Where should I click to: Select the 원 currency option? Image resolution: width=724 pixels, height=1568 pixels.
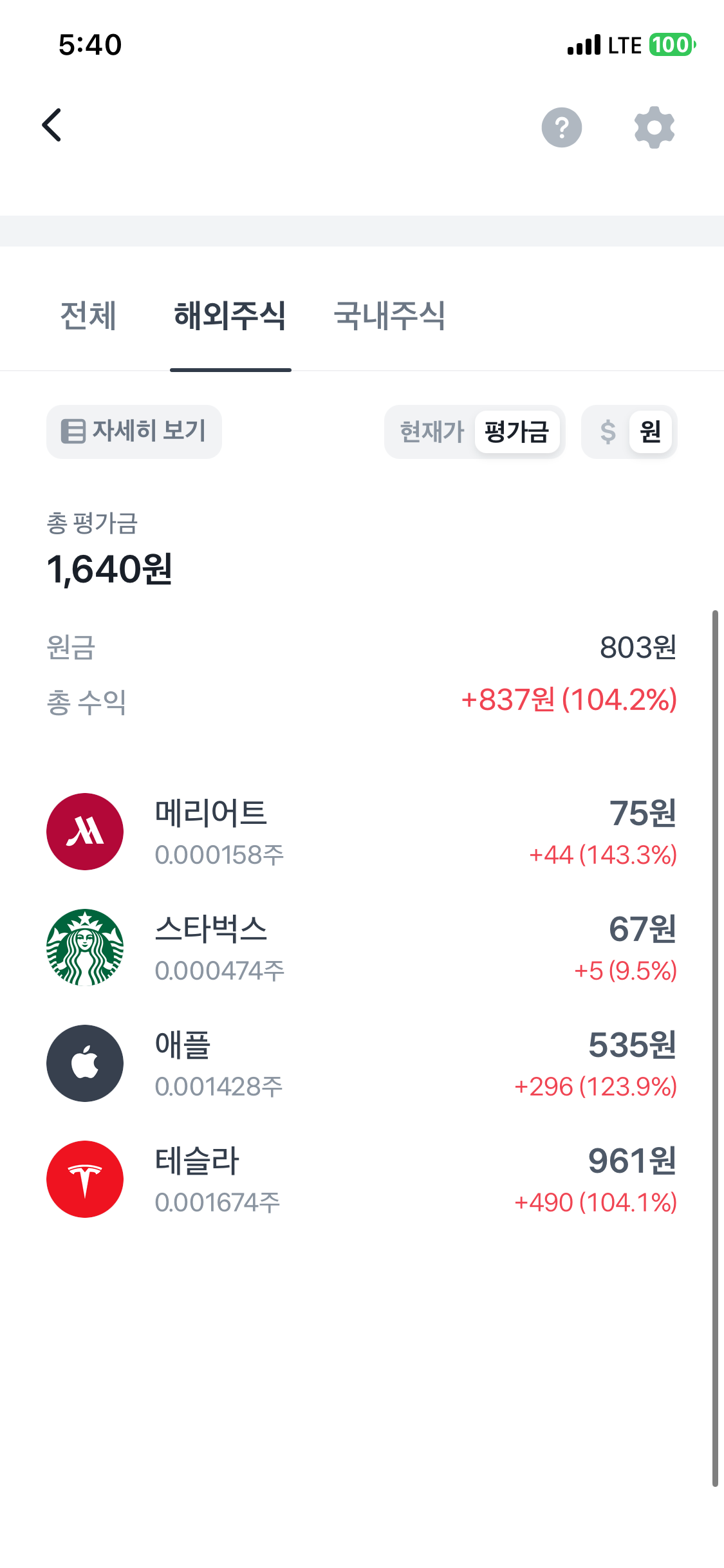click(651, 432)
